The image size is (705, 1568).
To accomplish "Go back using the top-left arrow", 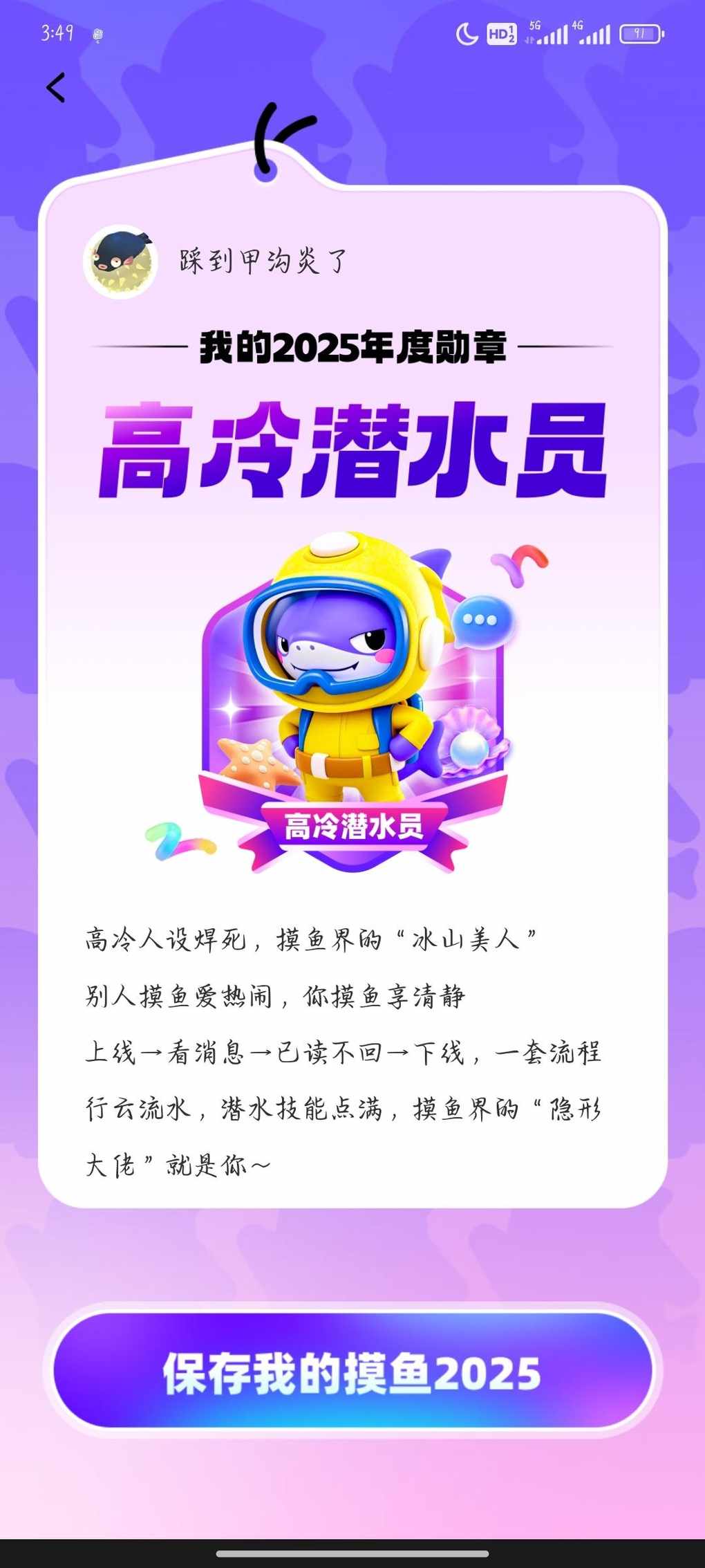I will coord(56,88).
